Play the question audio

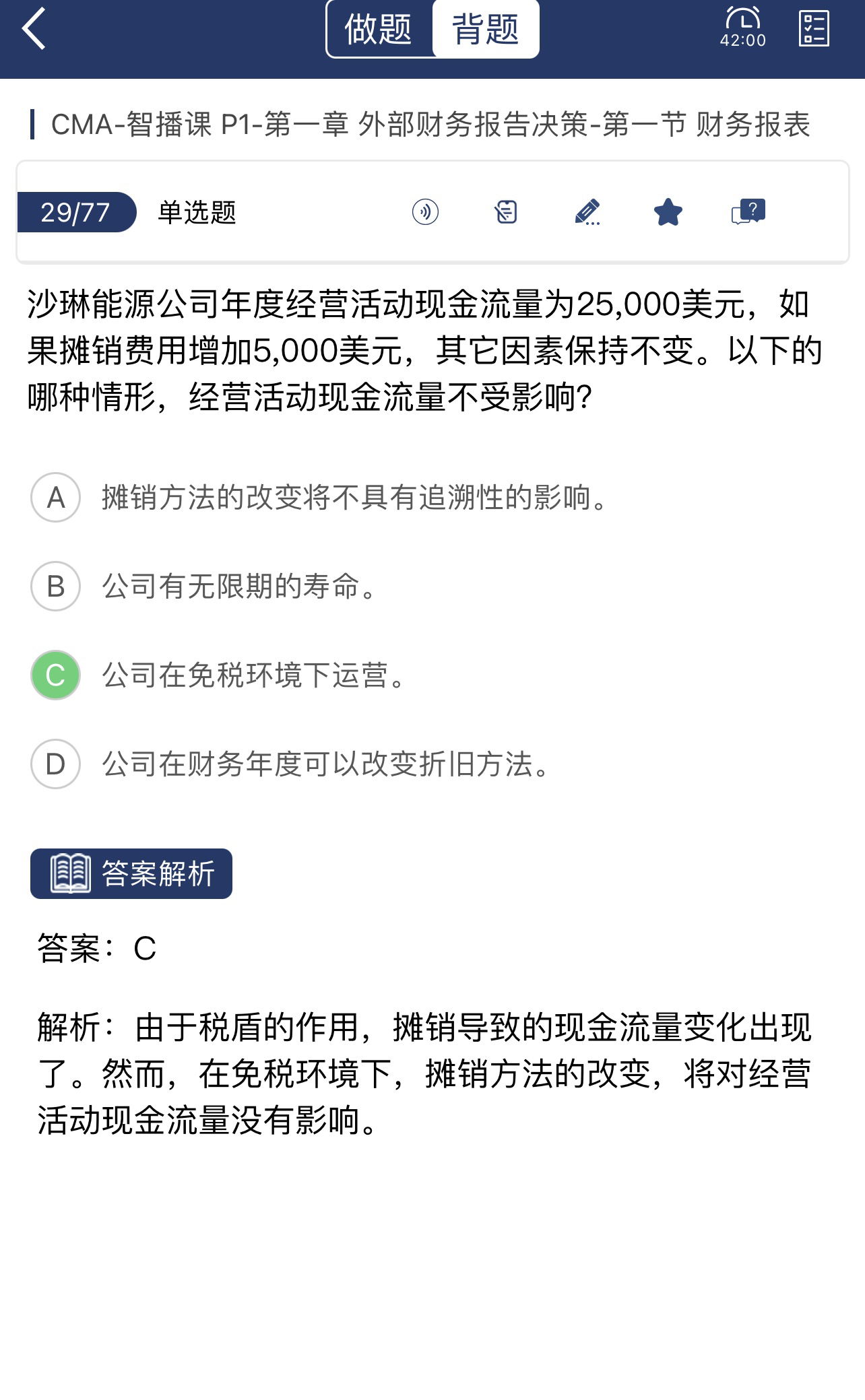tap(425, 212)
